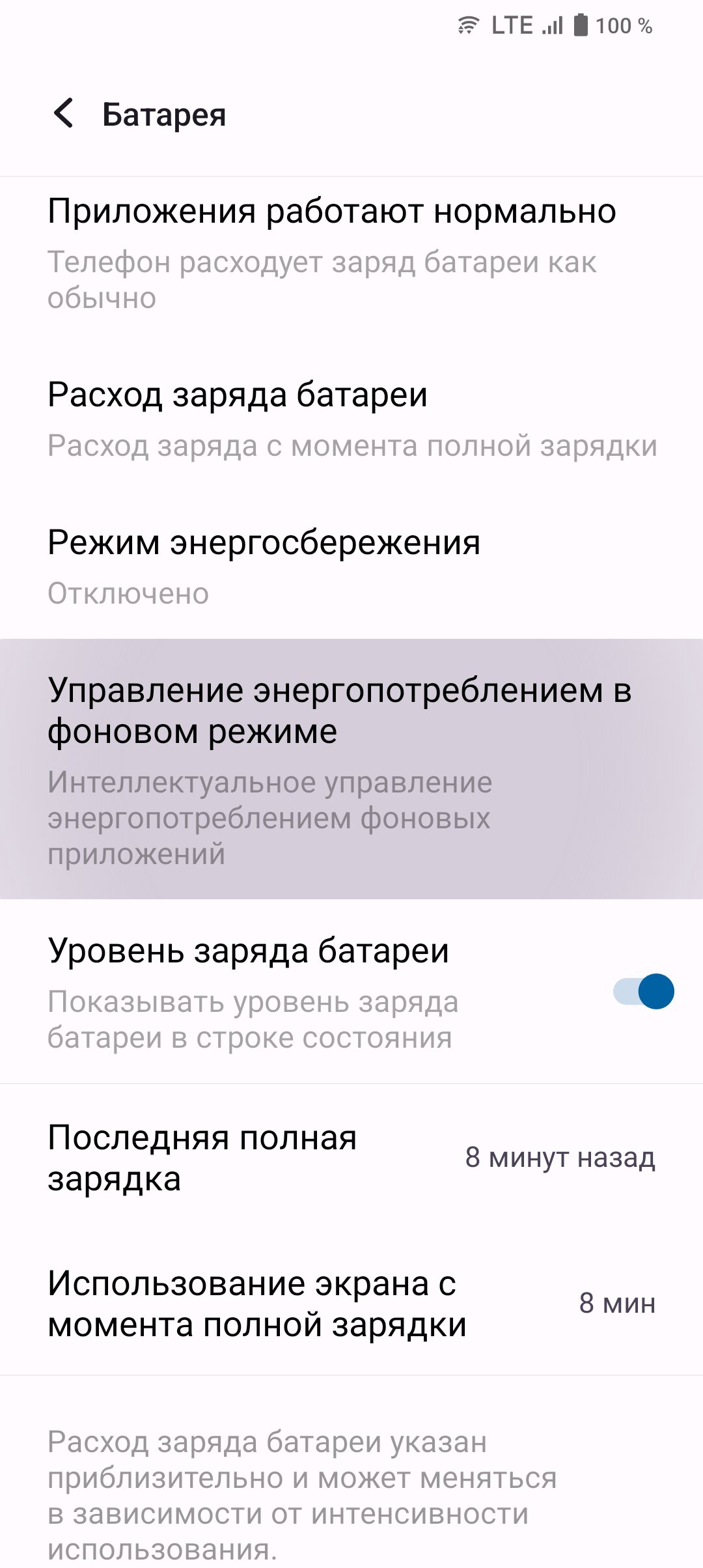
Task: Turn off the Уровень заряда батареи switch
Action: point(643,991)
